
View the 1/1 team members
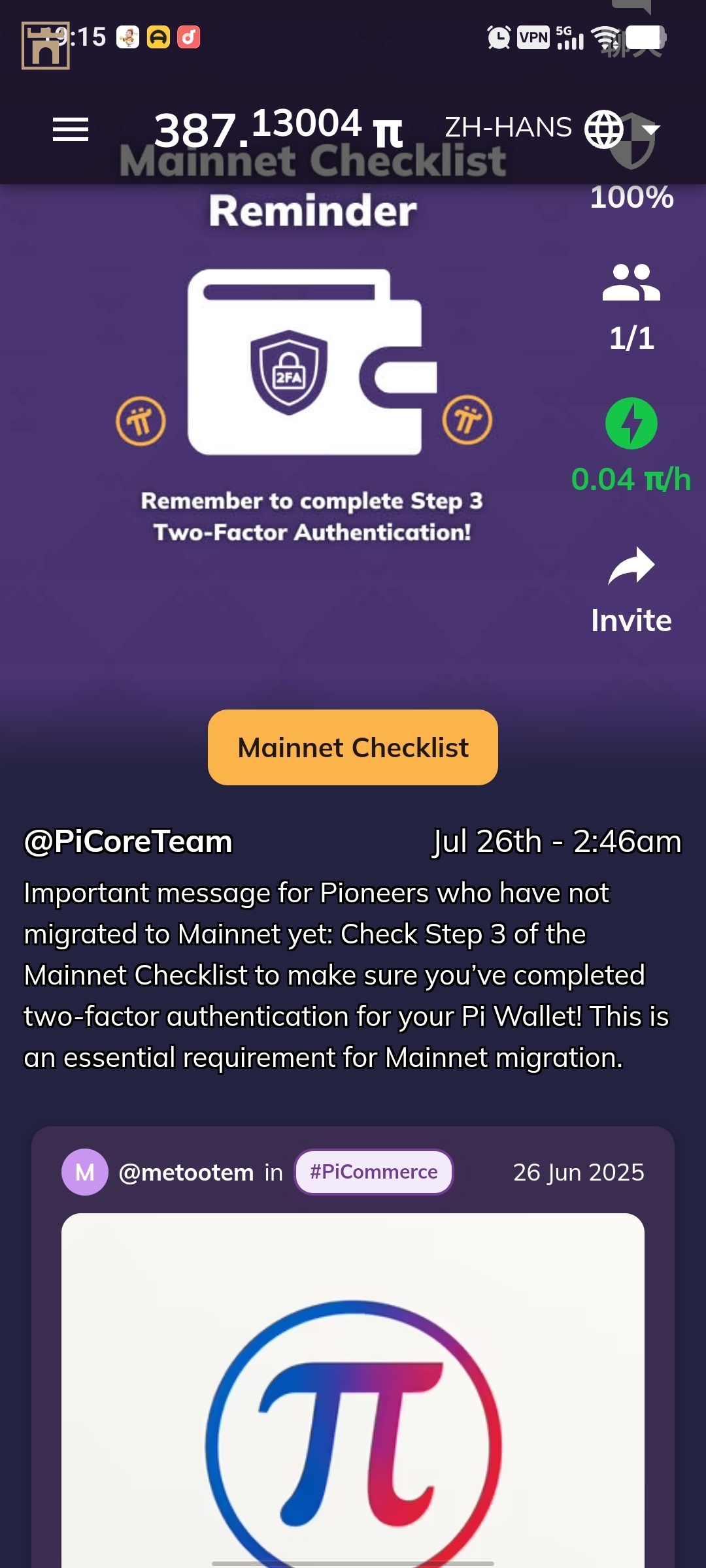coord(631,283)
